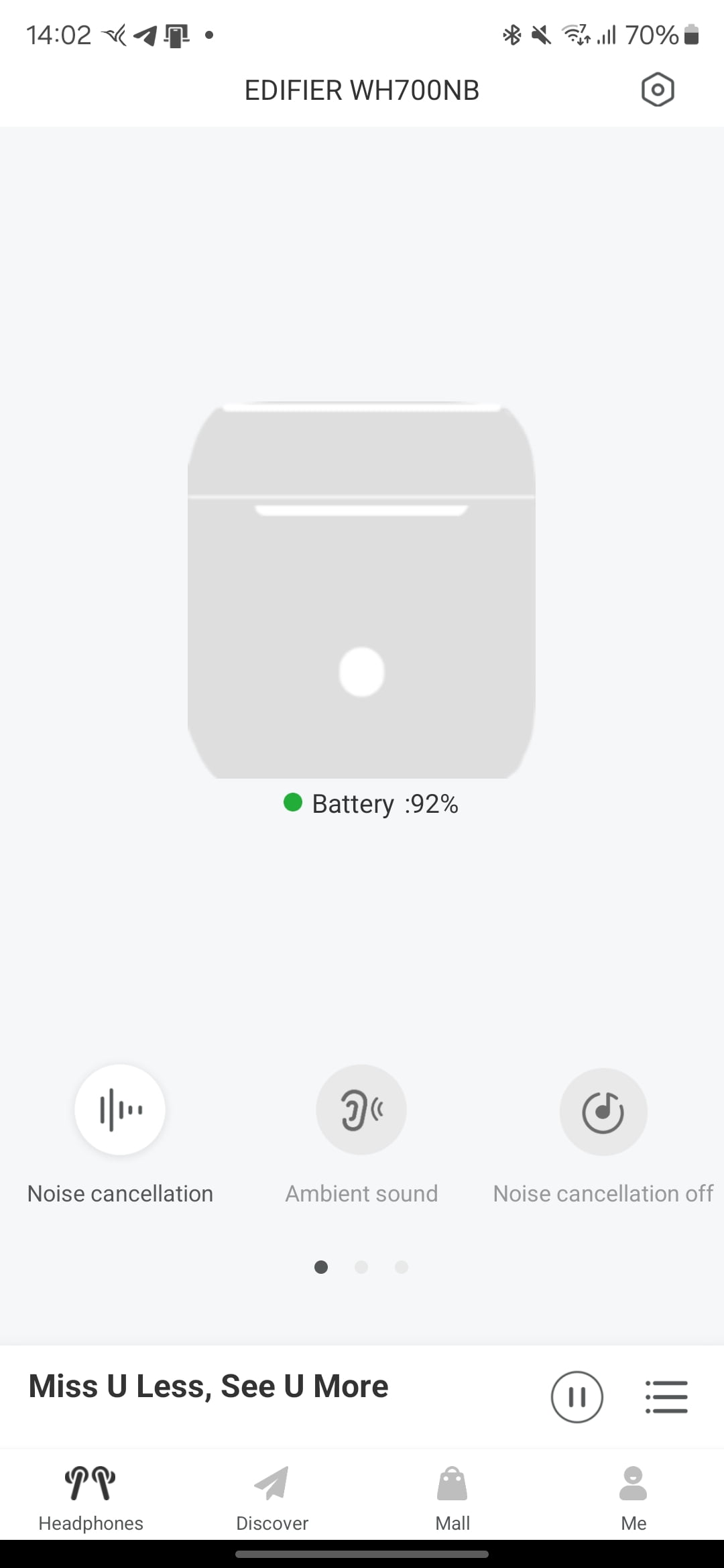Select Noise cancellation mode
The width and height of the screenshot is (724, 1568).
(120, 1110)
